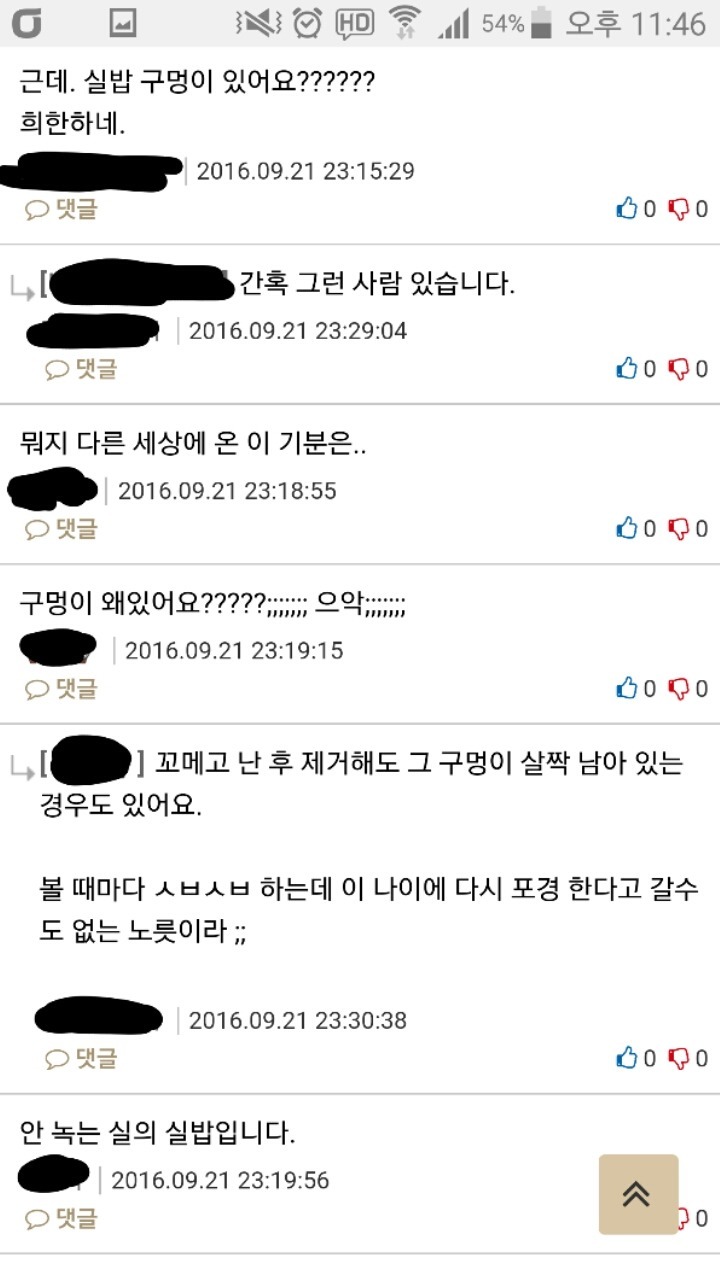Like the comment timestamped 23:15:29
The image size is (720, 1280).
tap(628, 209)
